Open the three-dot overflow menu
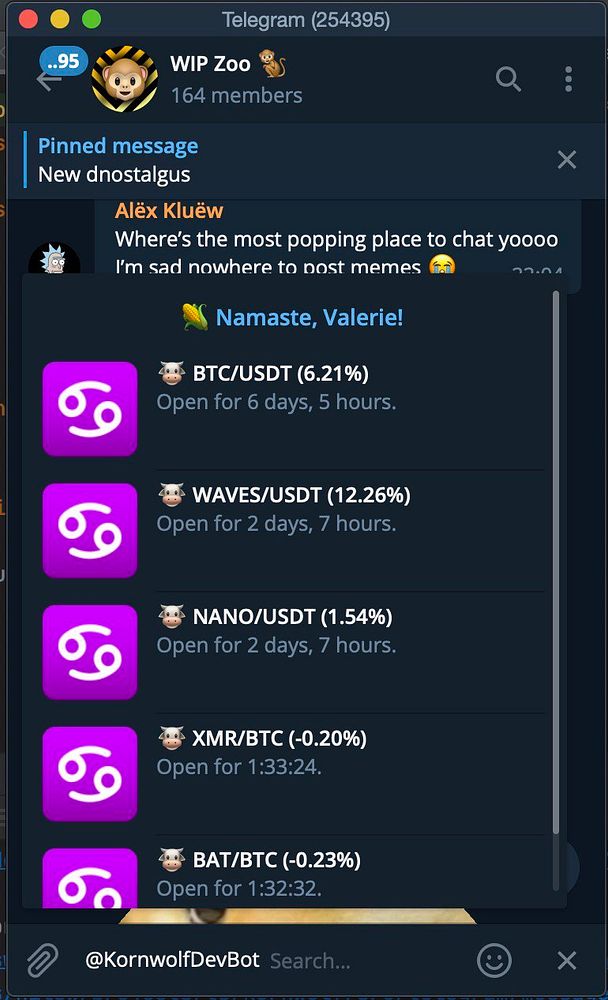 point(568,79)
